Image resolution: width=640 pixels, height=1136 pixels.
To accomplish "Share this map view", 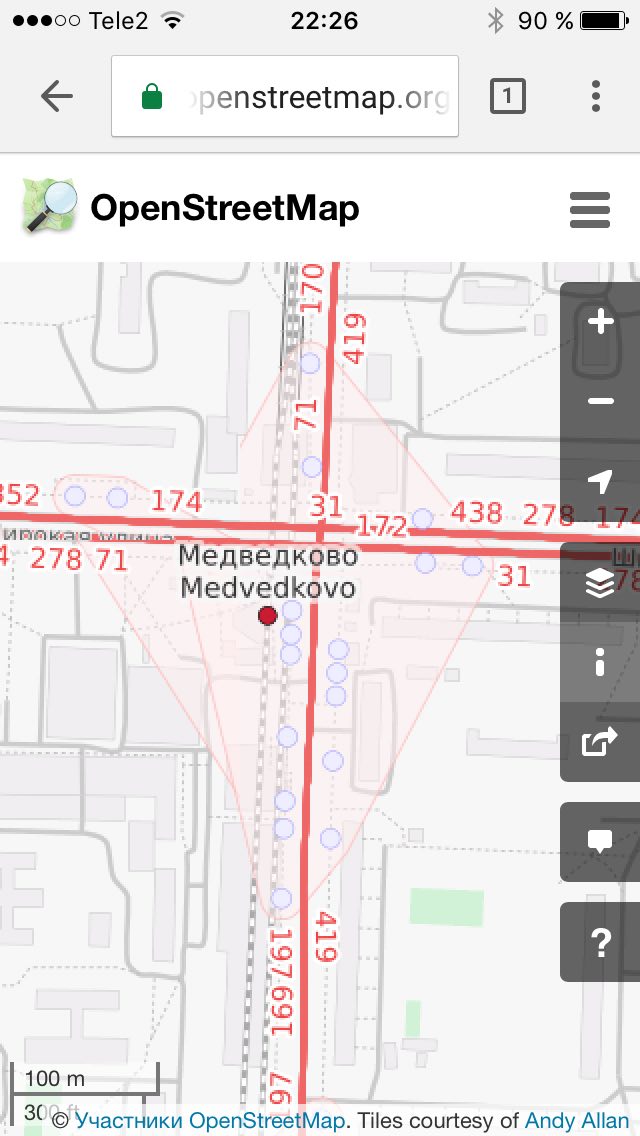I will coord(600,741).
